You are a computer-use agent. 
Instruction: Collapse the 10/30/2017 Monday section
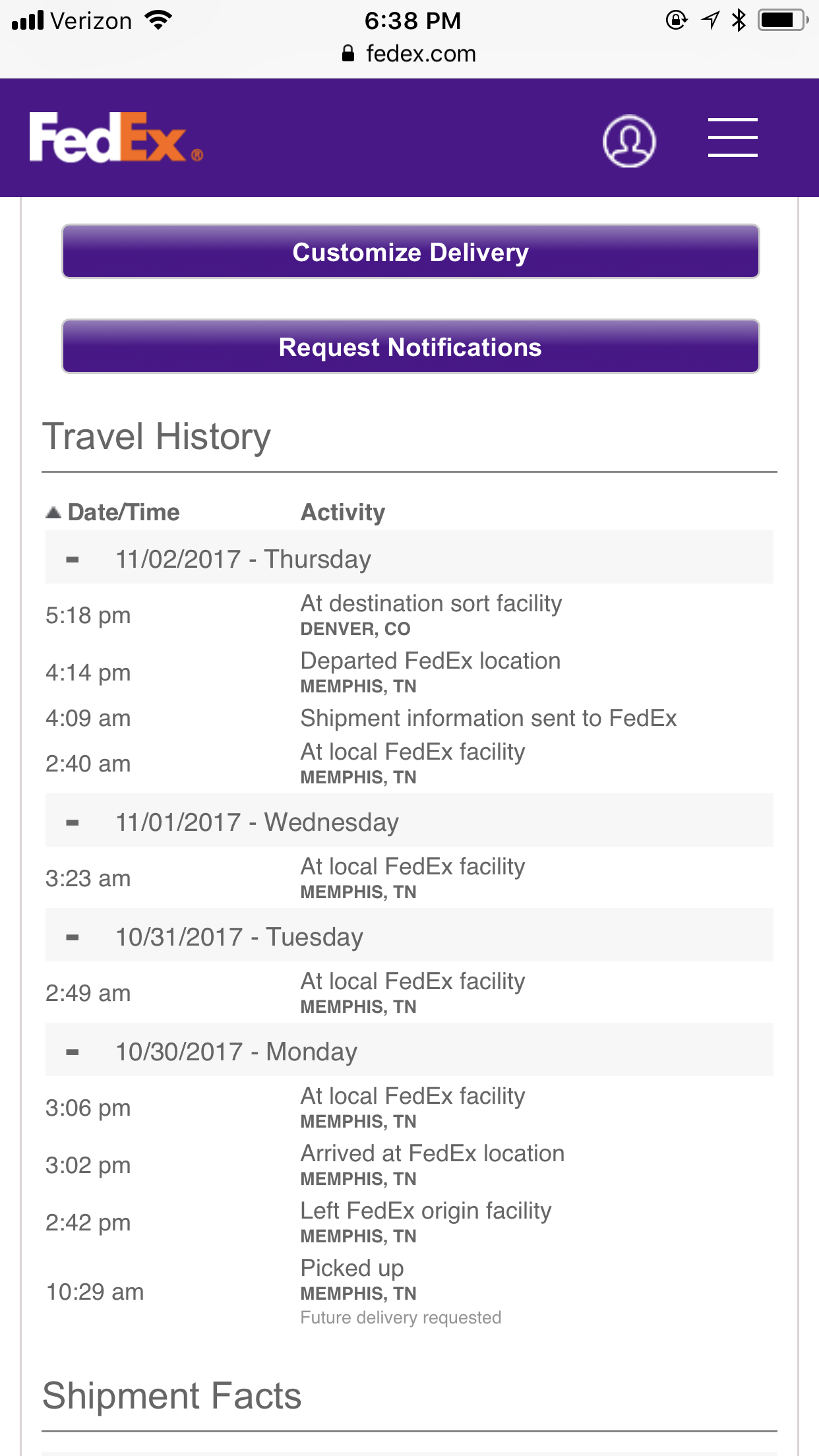73,1052
